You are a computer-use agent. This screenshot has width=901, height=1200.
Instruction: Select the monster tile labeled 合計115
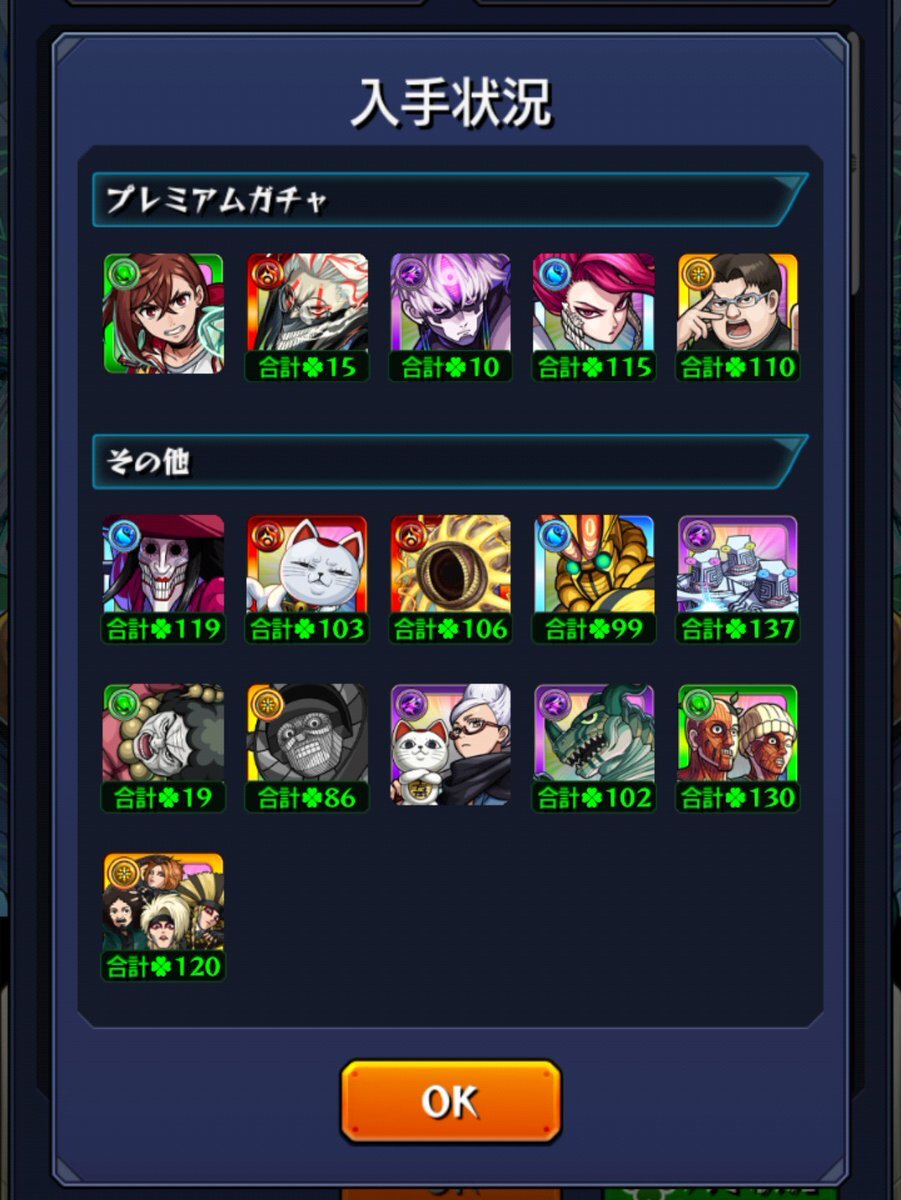(594, 317)
